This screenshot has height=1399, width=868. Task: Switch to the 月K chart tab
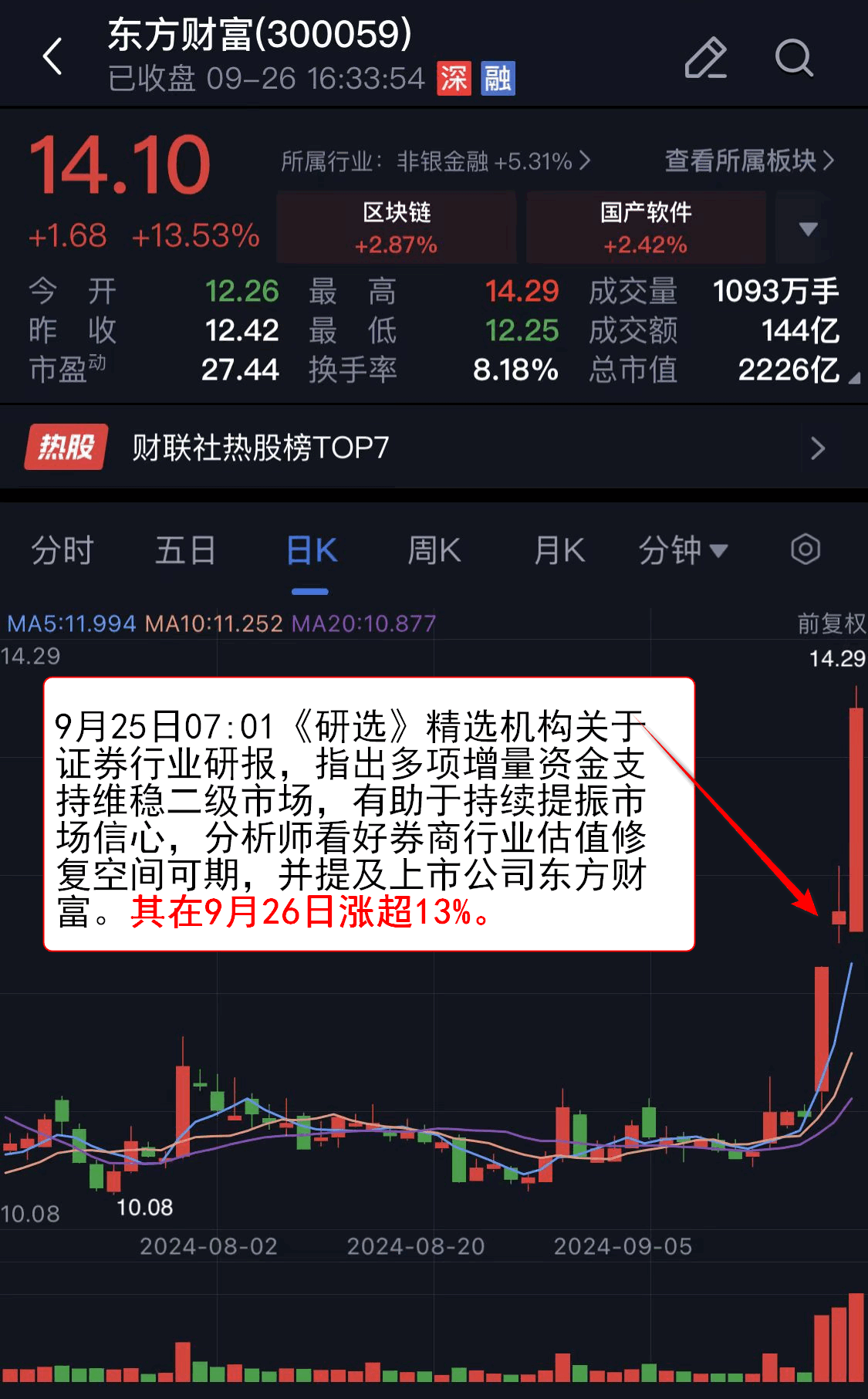pos(559,551)
